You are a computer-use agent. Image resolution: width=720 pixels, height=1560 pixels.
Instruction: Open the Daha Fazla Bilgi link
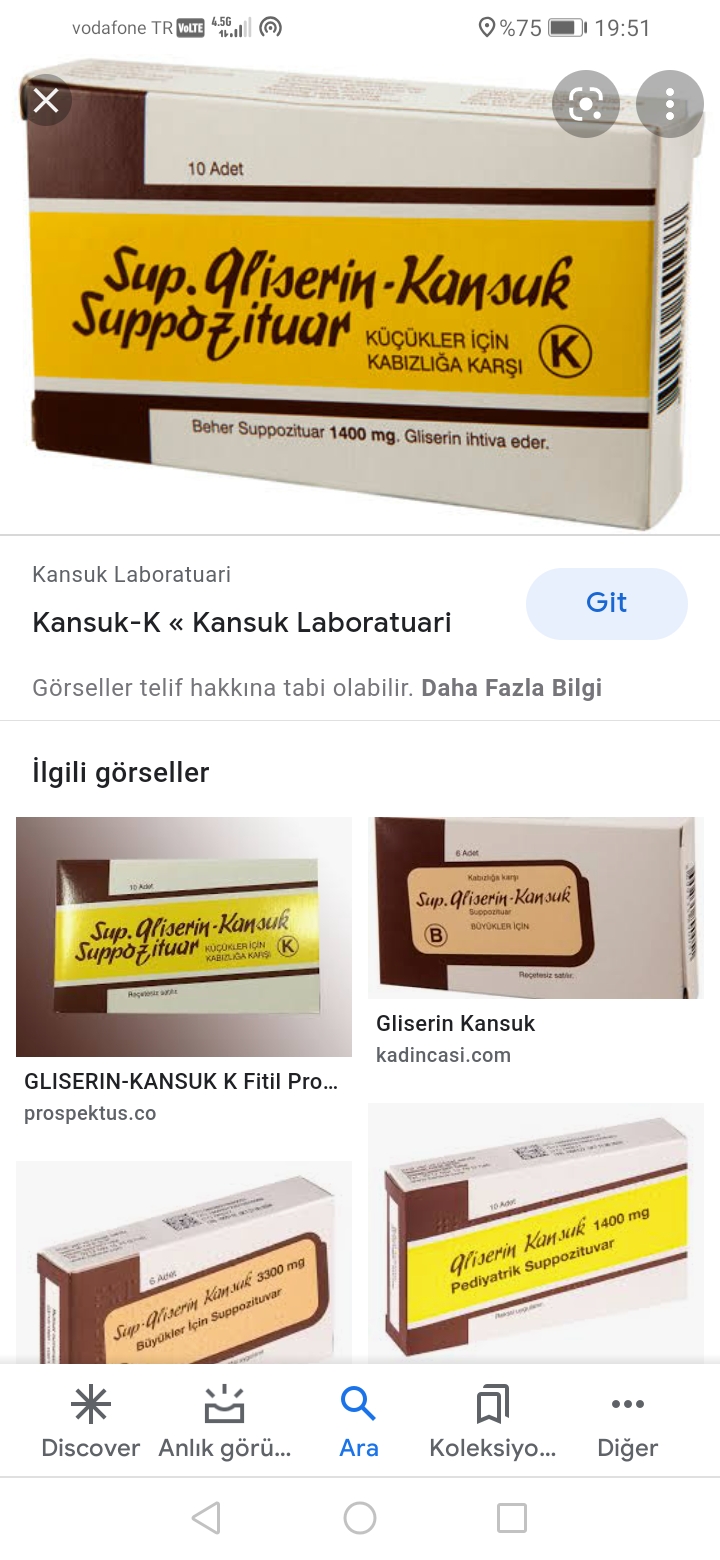[x=511, y=688]
